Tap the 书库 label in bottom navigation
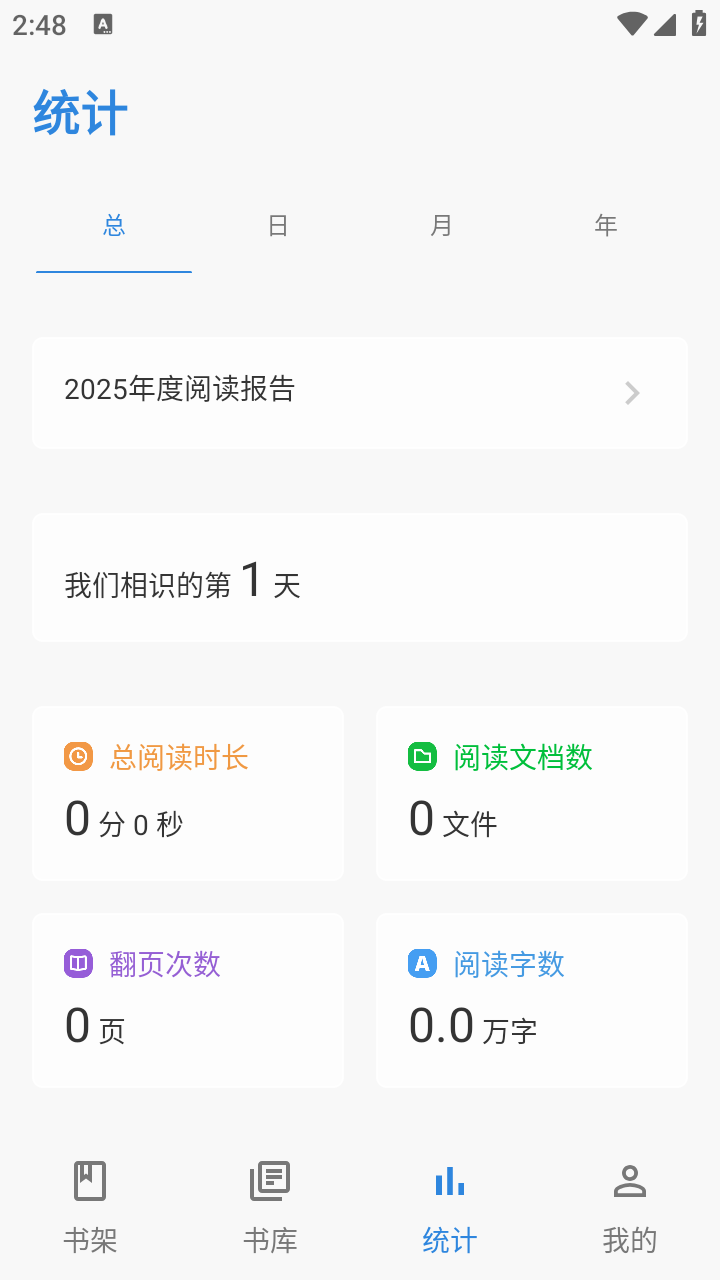The height and width of the screenshot is (1280, 720). 269,1240
